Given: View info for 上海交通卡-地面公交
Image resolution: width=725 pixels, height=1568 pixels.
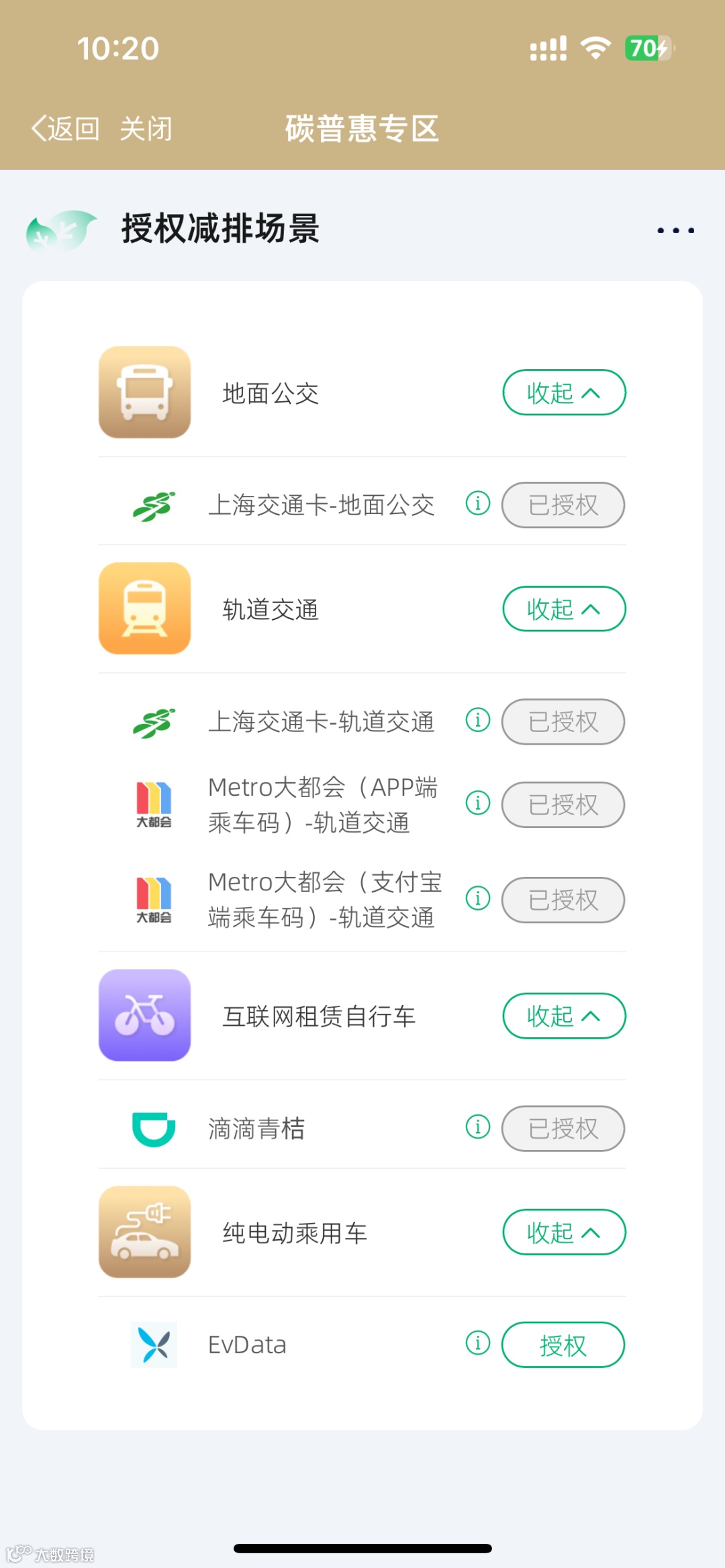Looking at the screenshot, I should [478, 503].
